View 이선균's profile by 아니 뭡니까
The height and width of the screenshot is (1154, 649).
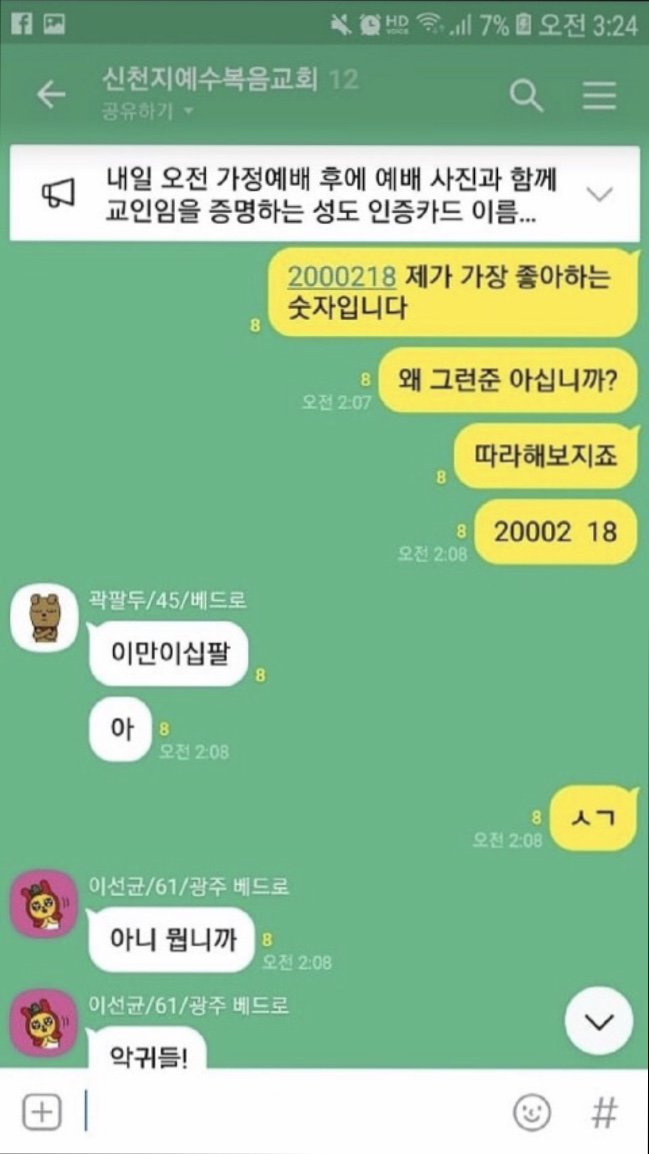click(44, 904)
